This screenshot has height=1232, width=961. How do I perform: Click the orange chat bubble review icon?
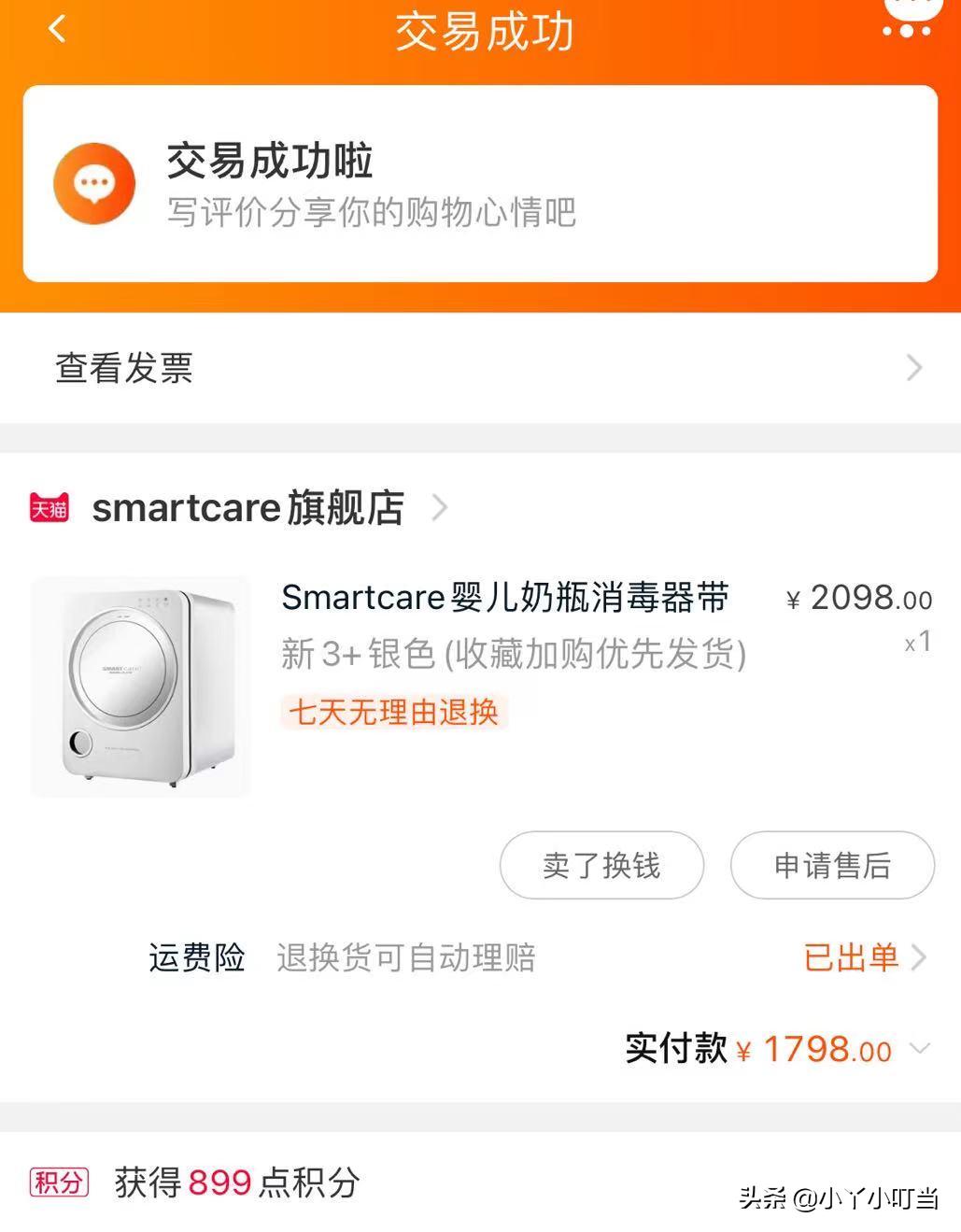[92, 182]
